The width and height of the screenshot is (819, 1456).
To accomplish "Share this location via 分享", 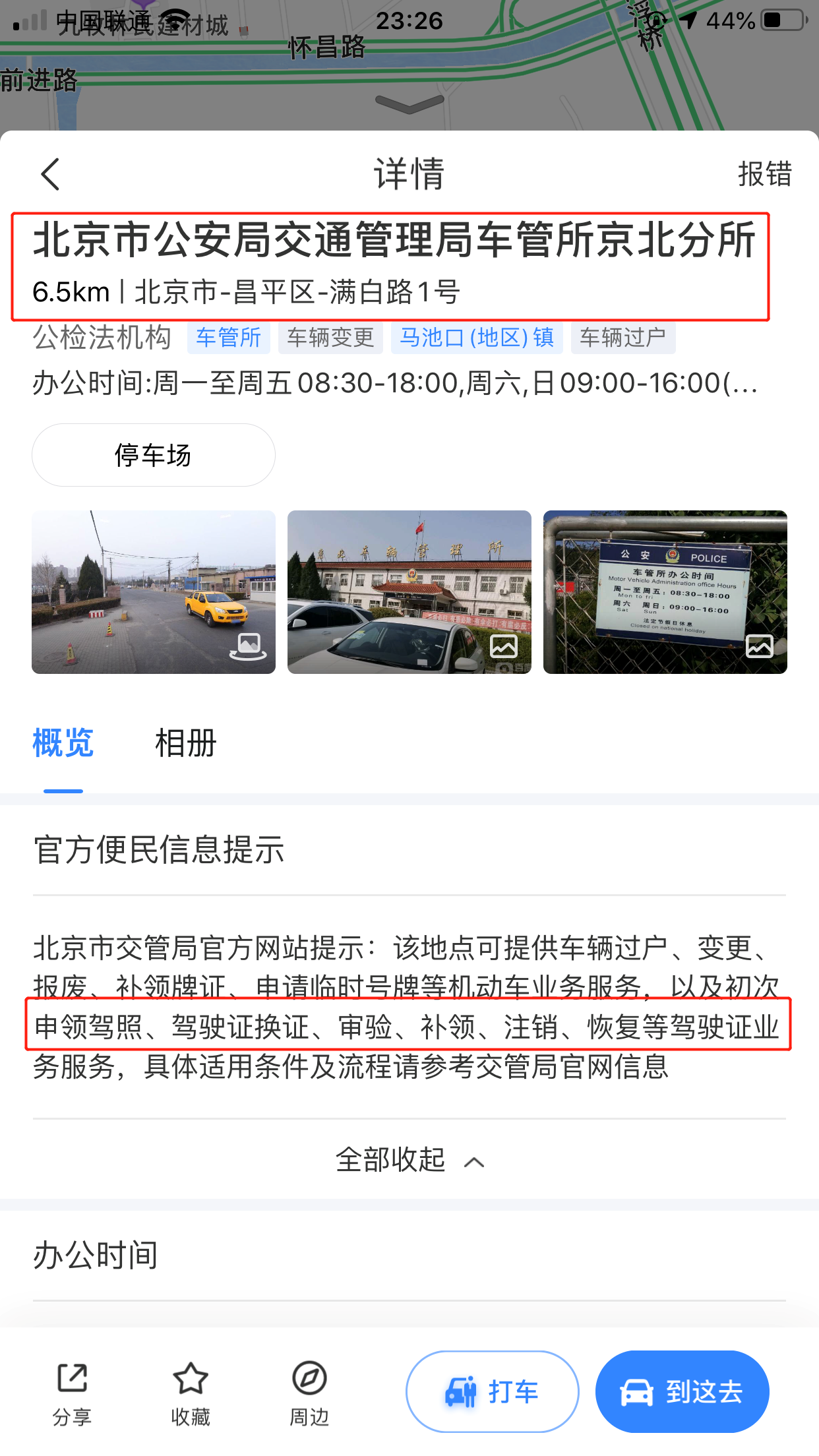I will (72, 1393).
